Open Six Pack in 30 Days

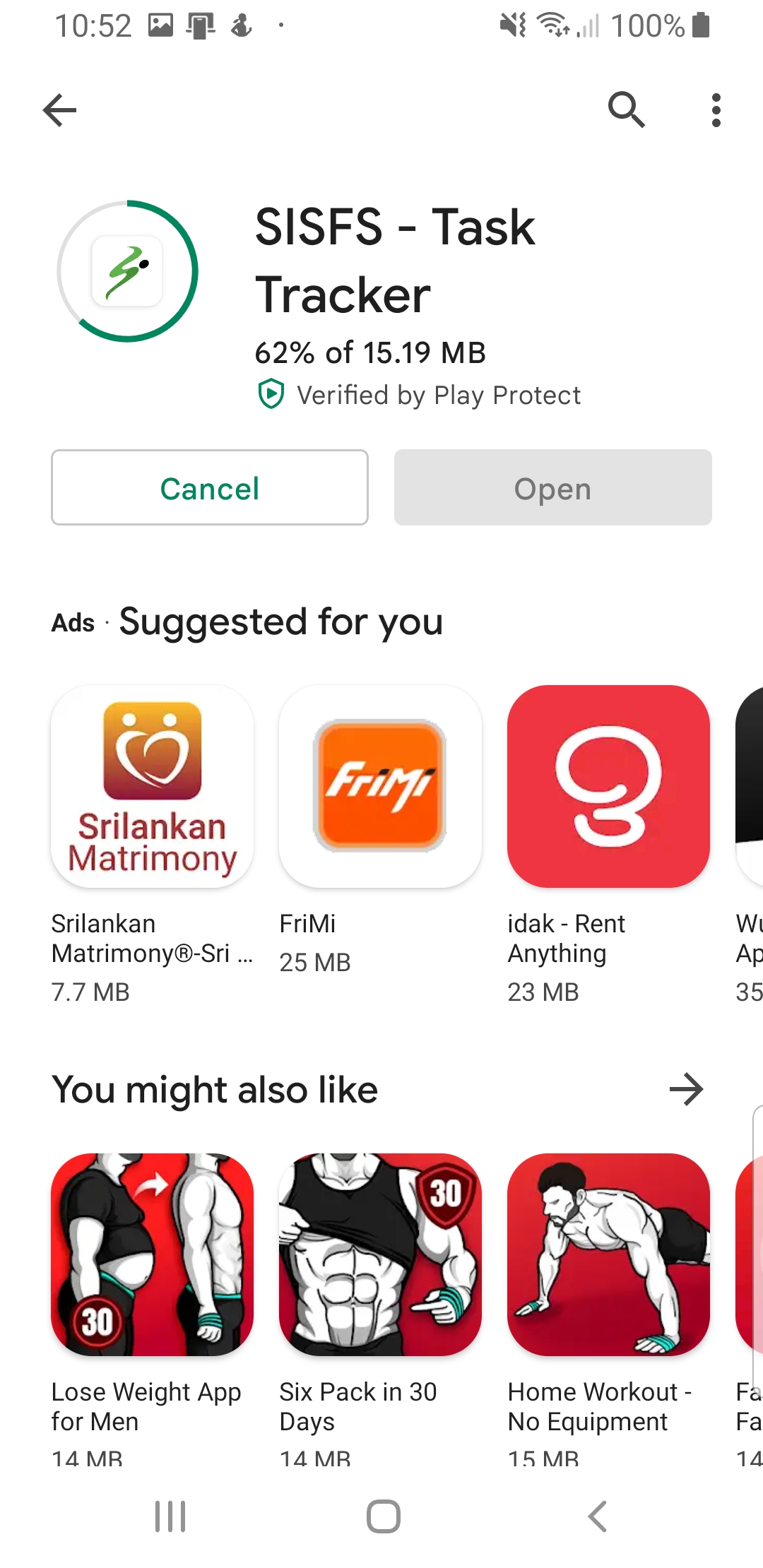pos(380,1254)
